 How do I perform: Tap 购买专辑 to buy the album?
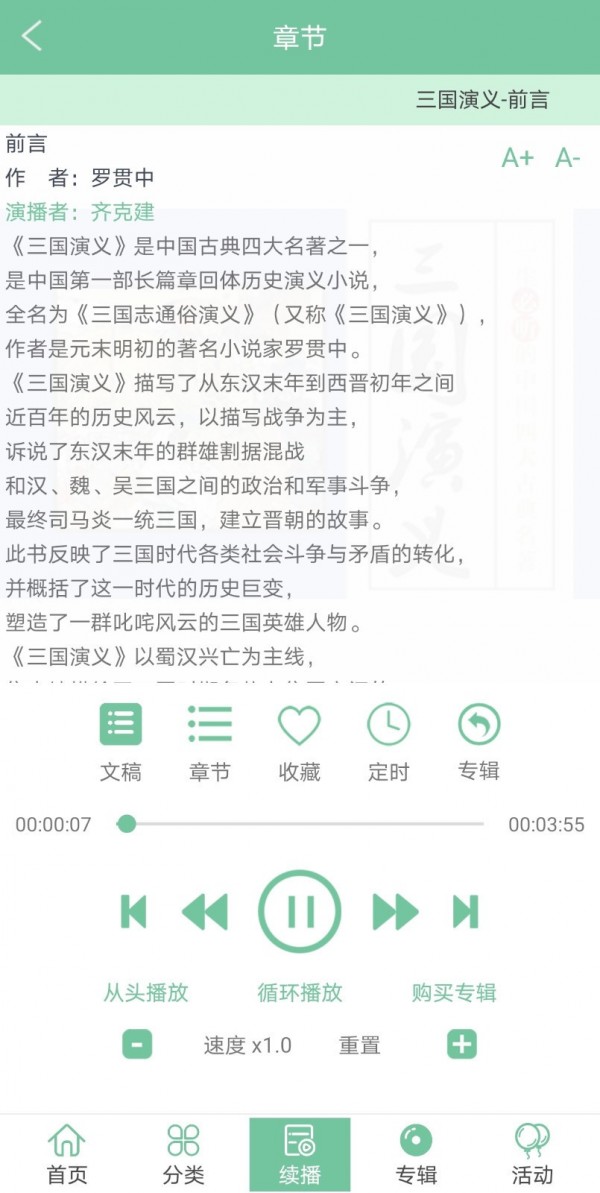(454, 992)
